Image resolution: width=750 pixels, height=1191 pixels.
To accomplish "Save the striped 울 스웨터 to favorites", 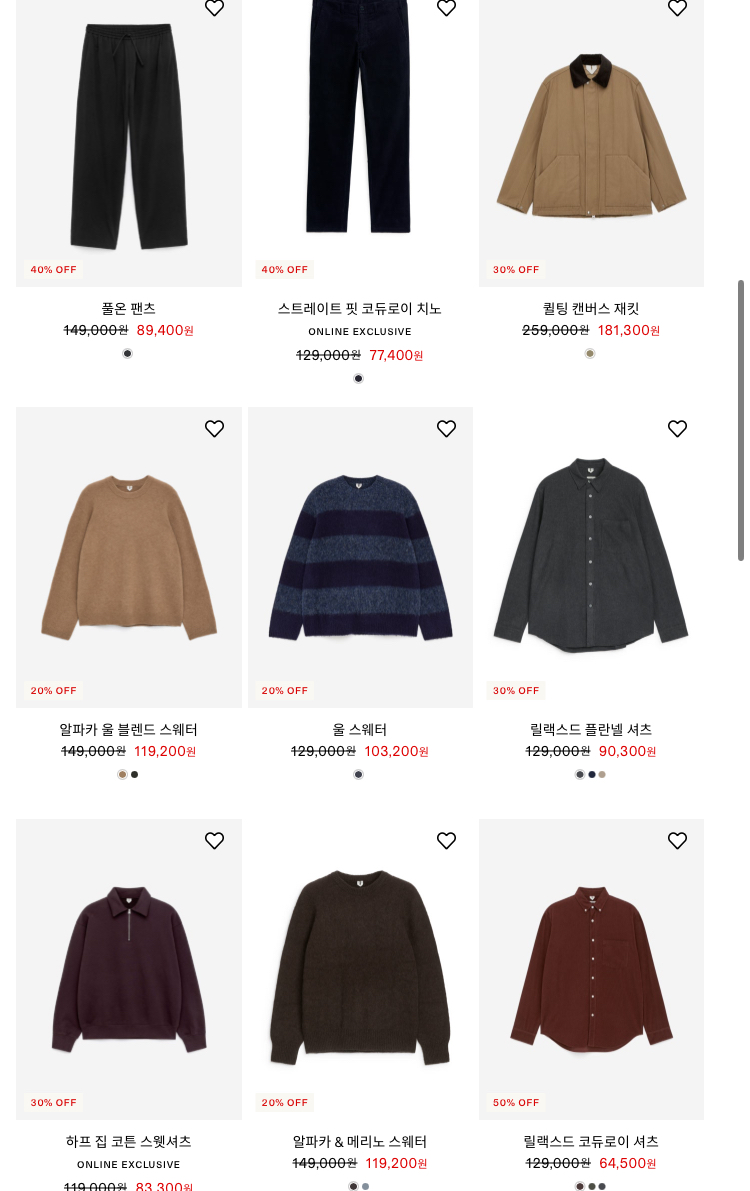I will tap(446, 429).
